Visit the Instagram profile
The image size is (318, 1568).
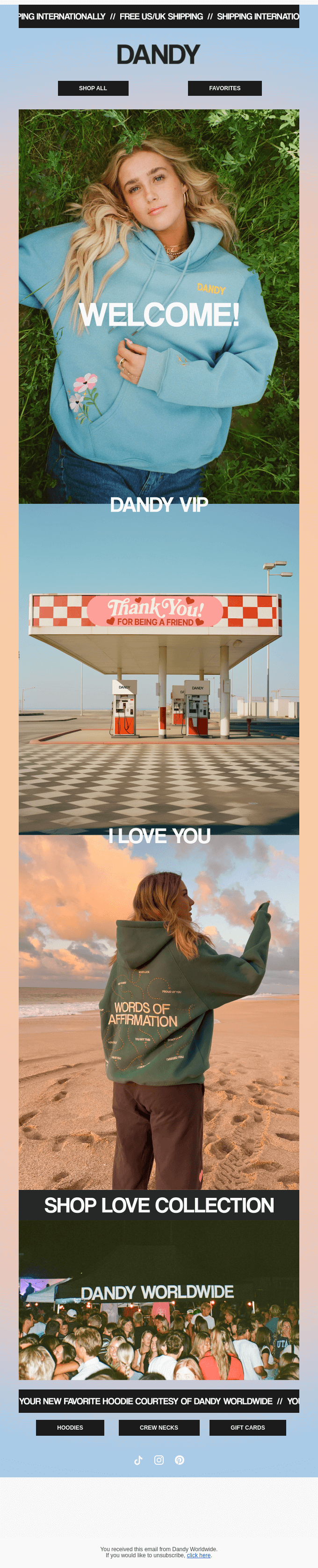[159, 1460]
